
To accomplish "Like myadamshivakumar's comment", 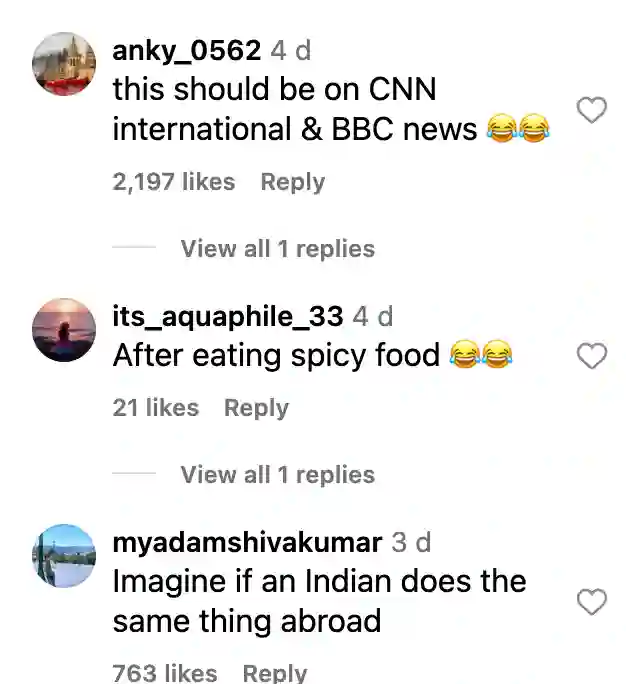I will (593, 602).
